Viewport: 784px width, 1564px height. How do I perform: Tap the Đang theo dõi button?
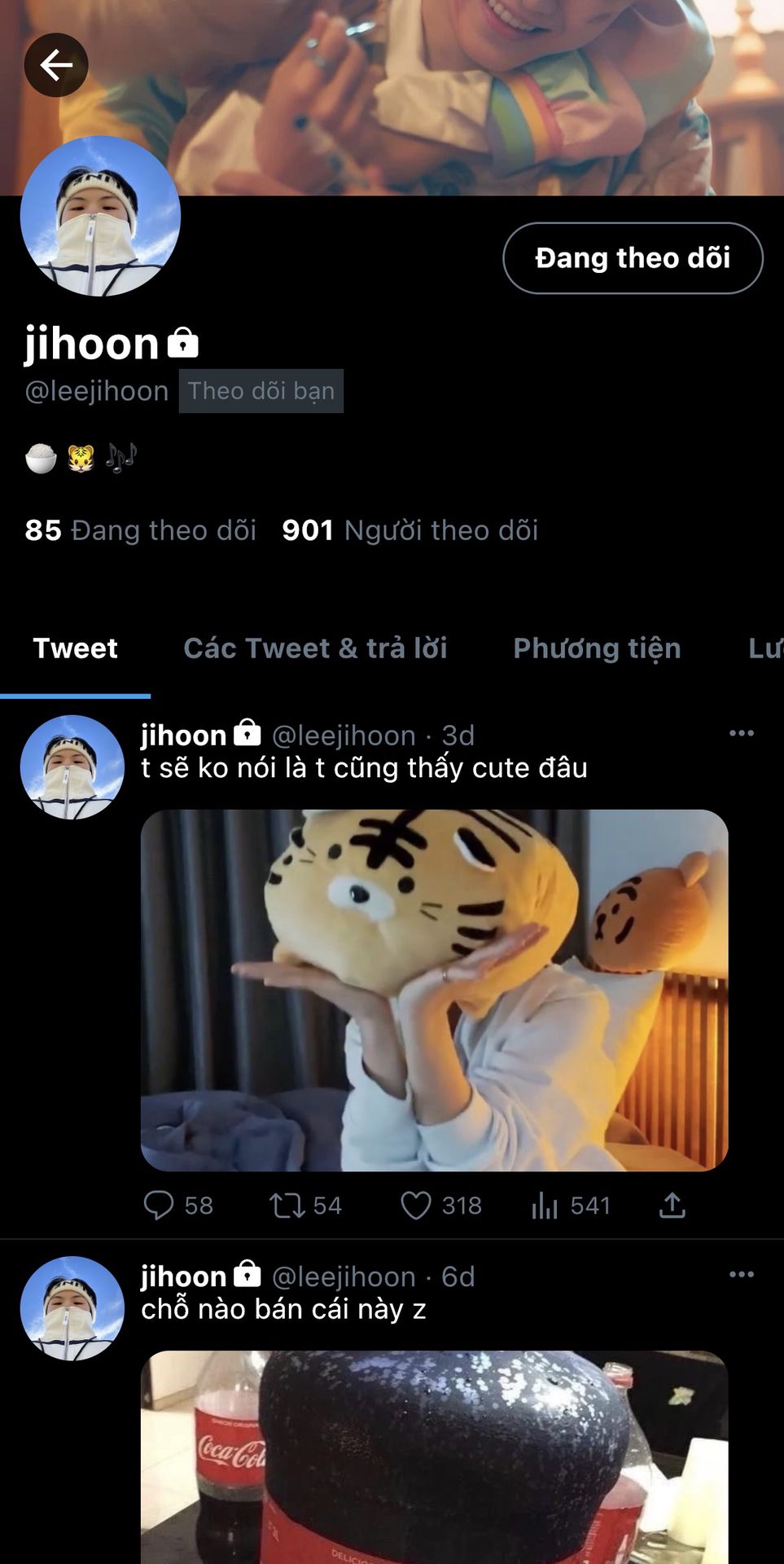[x=633, y=258]
